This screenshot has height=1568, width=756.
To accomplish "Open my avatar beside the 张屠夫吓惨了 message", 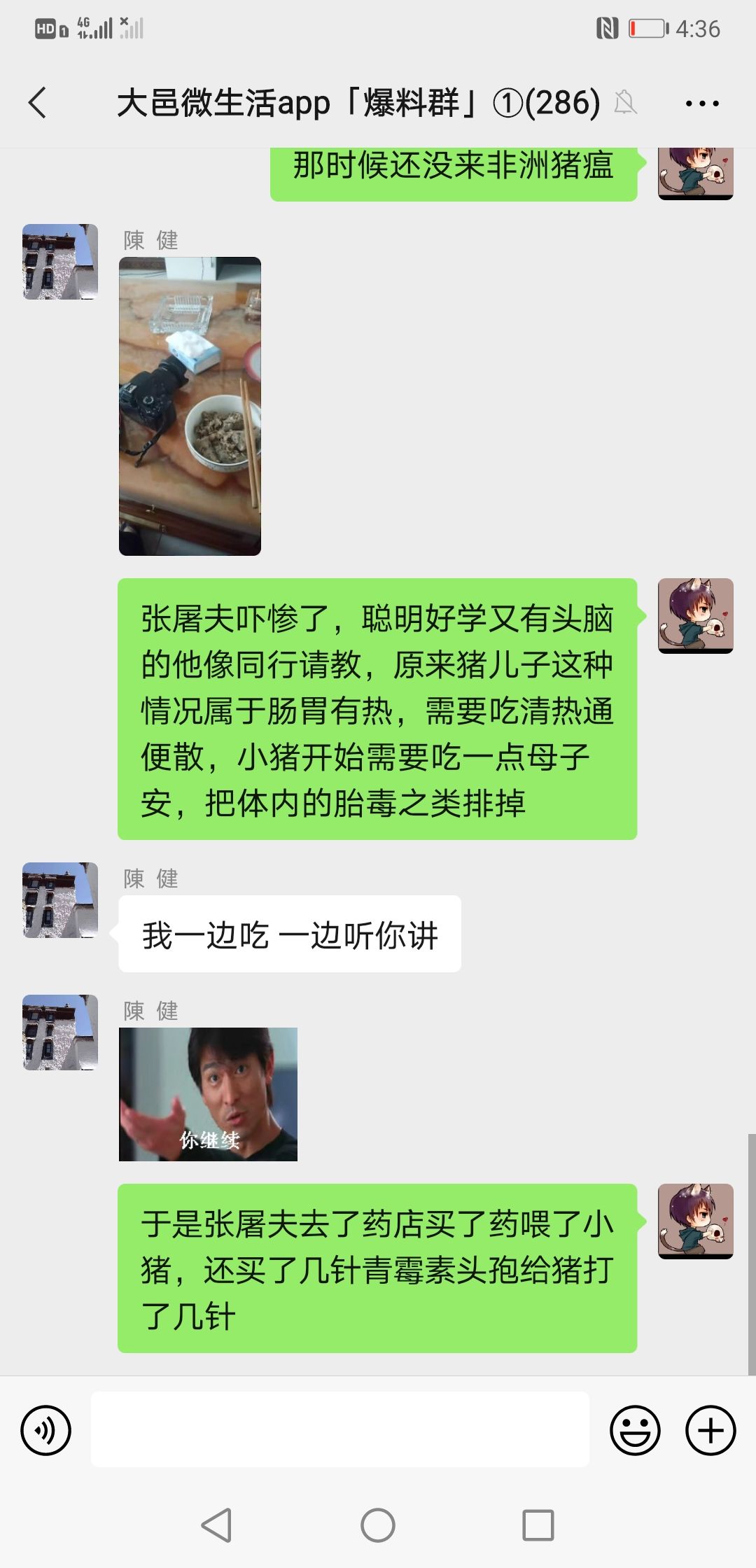I will pos(695,615).
